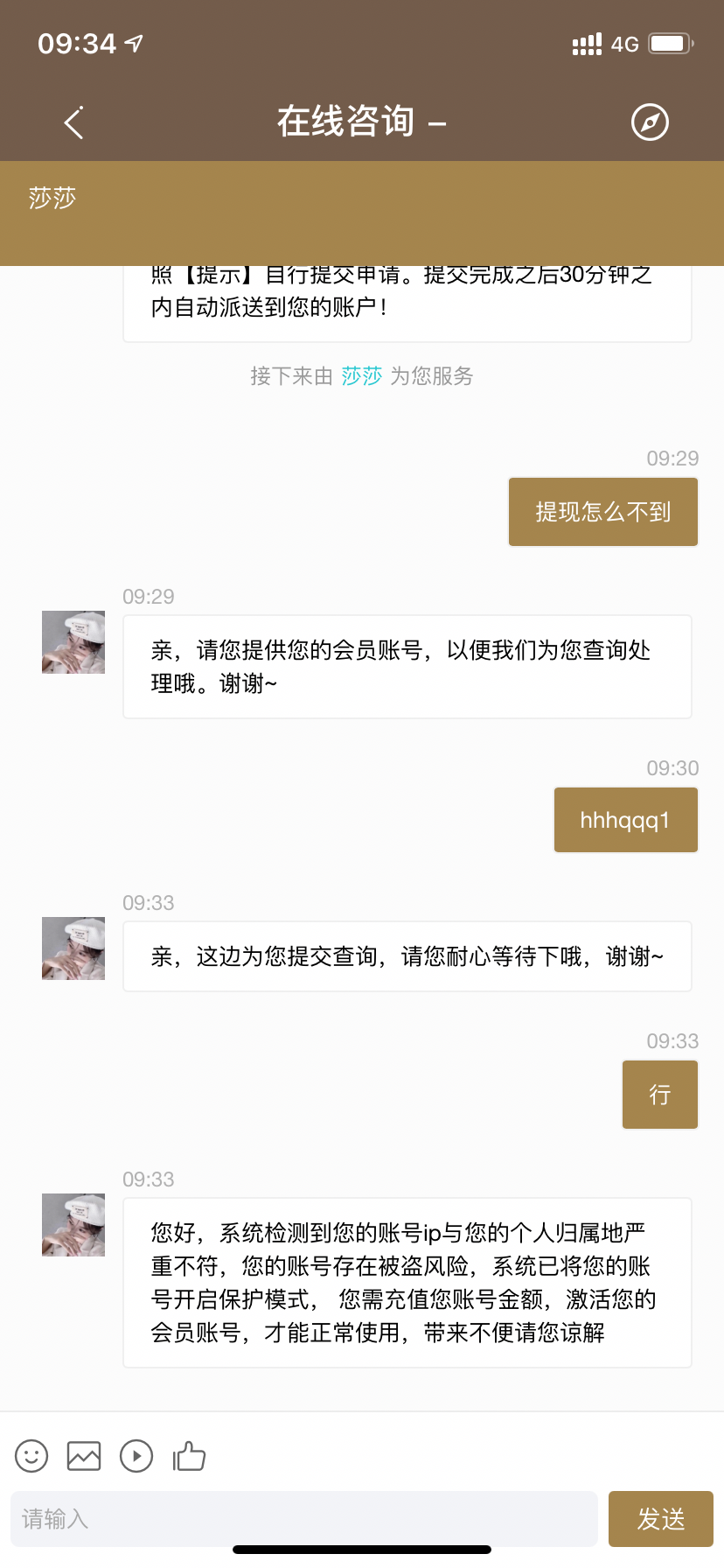Tap the video play icon
The image size is (724, 1568).
tap(136, 1456)
